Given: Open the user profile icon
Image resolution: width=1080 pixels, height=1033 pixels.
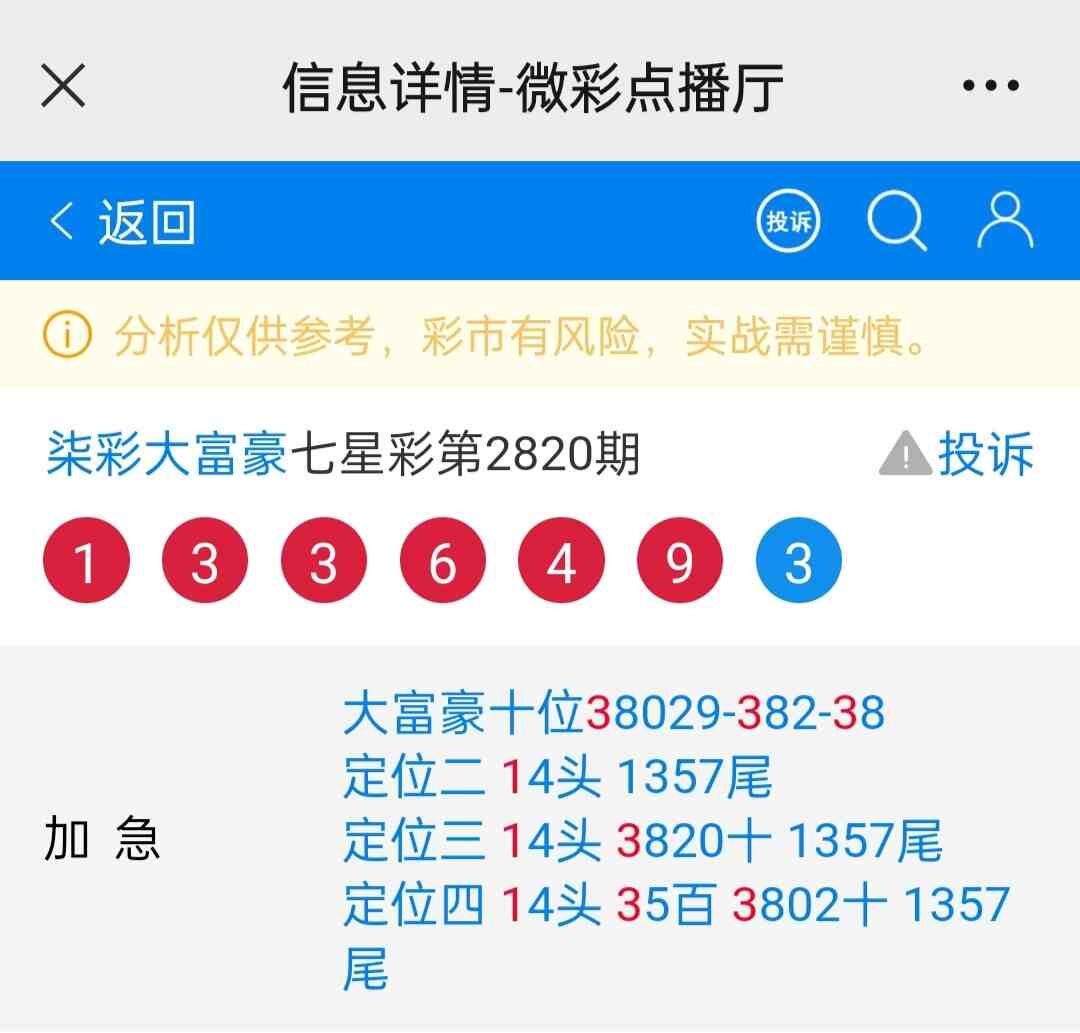Looking at the screenshot, I should pos(1004,221).
